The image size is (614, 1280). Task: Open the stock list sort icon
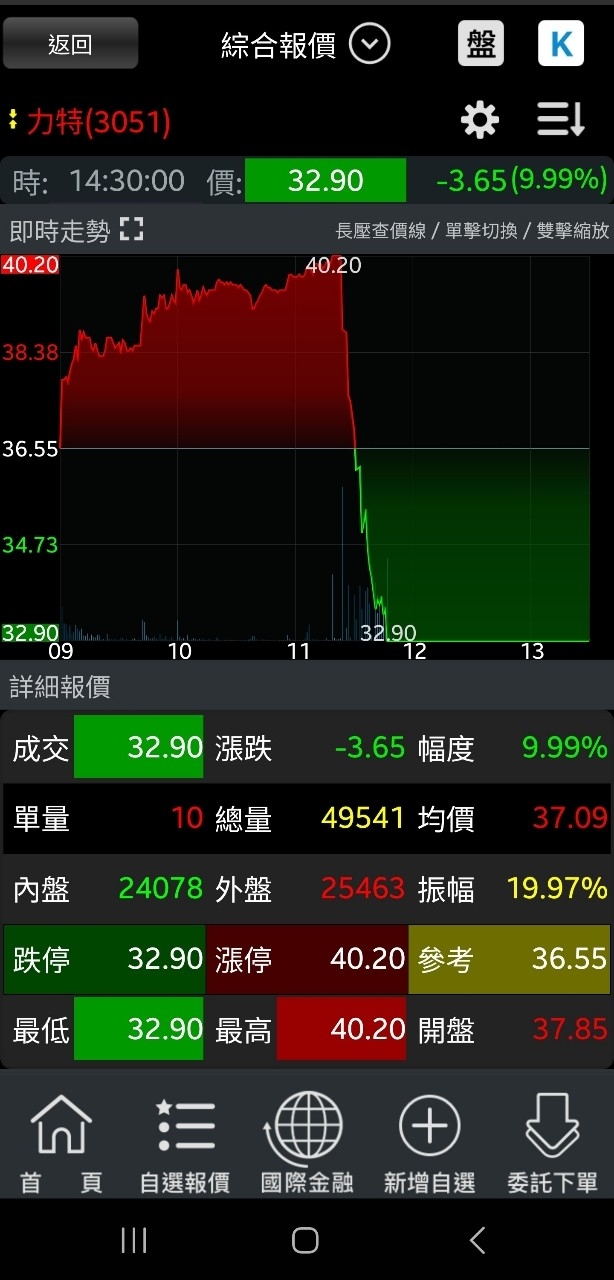pyautogui.click(x=560, y=121)
